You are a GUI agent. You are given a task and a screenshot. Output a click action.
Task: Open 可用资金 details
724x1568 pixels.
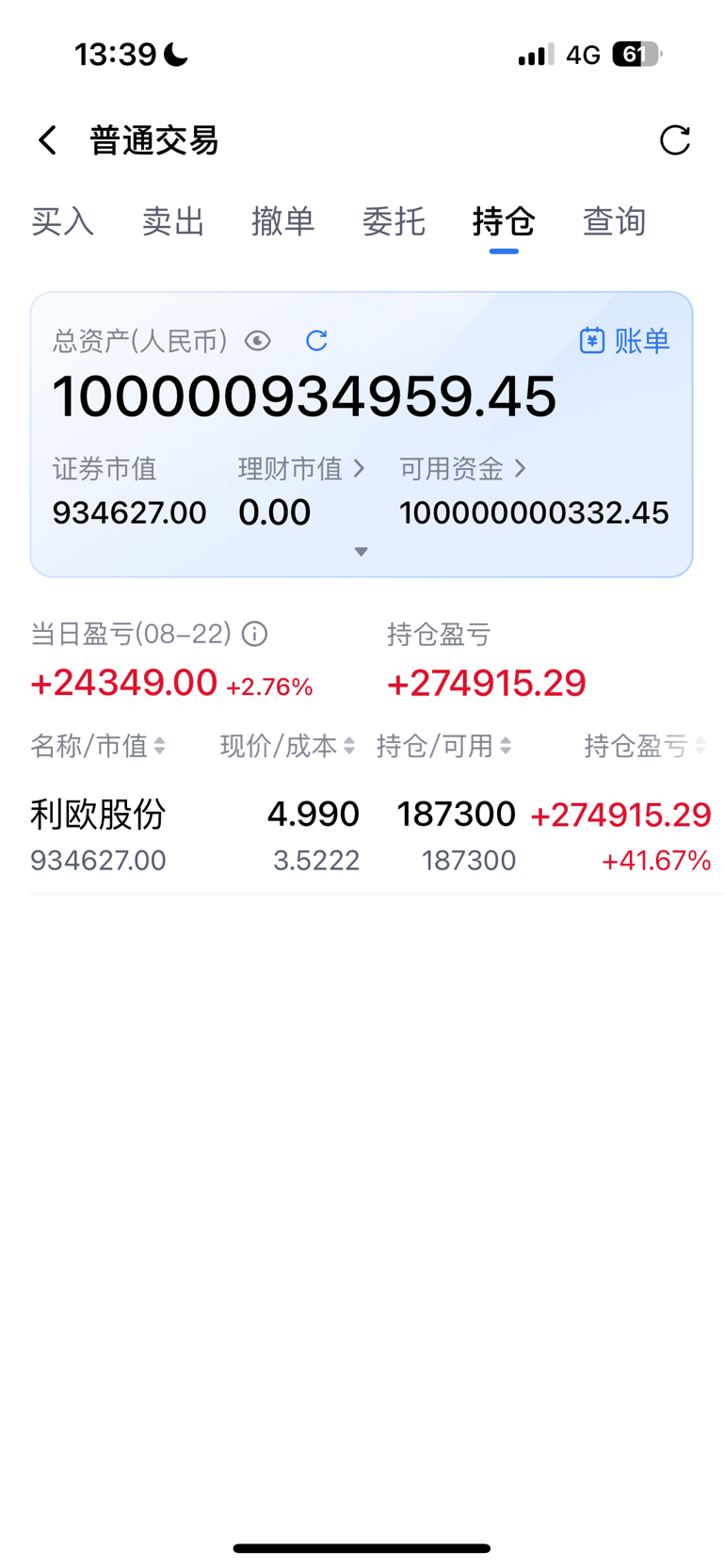tap(462, 469)
